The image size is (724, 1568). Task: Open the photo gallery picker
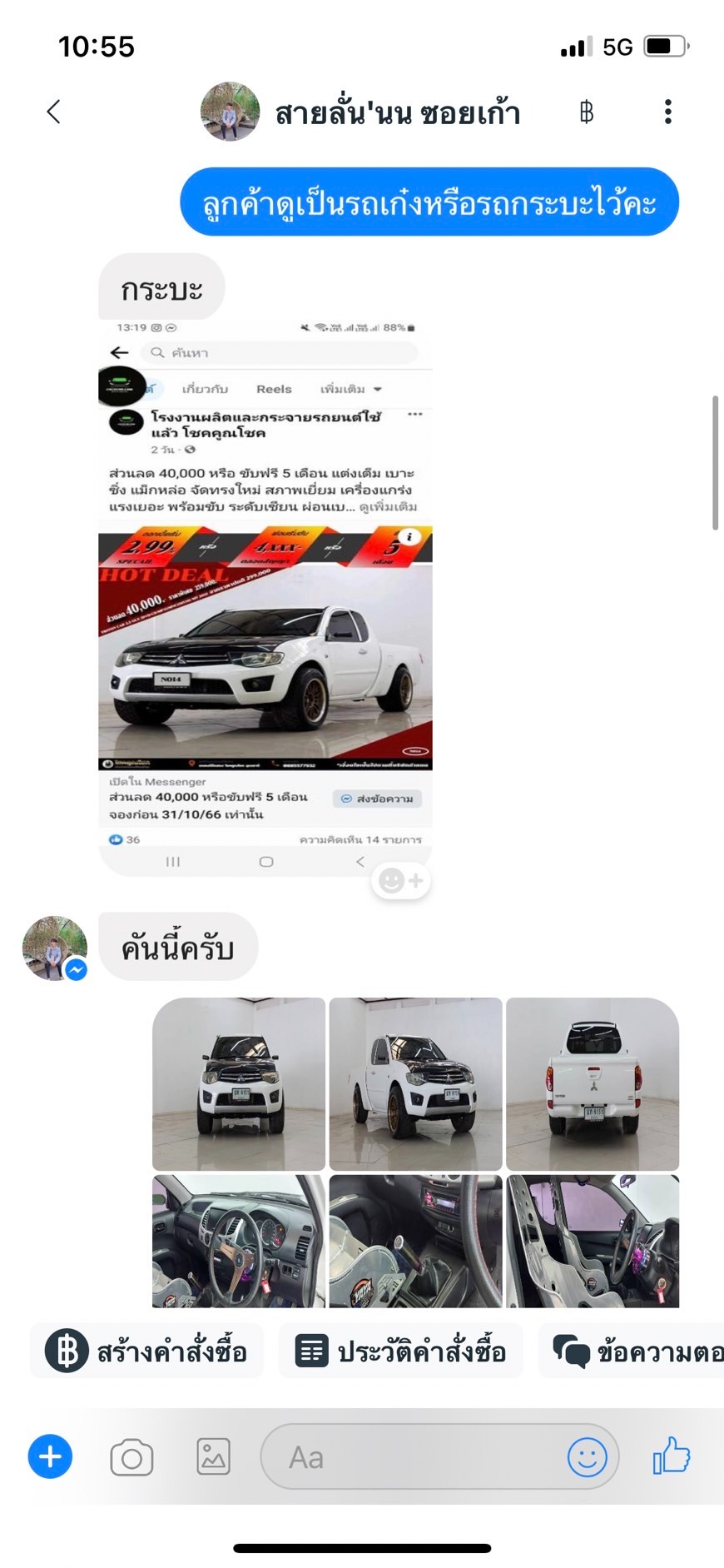click(213, 1457)
